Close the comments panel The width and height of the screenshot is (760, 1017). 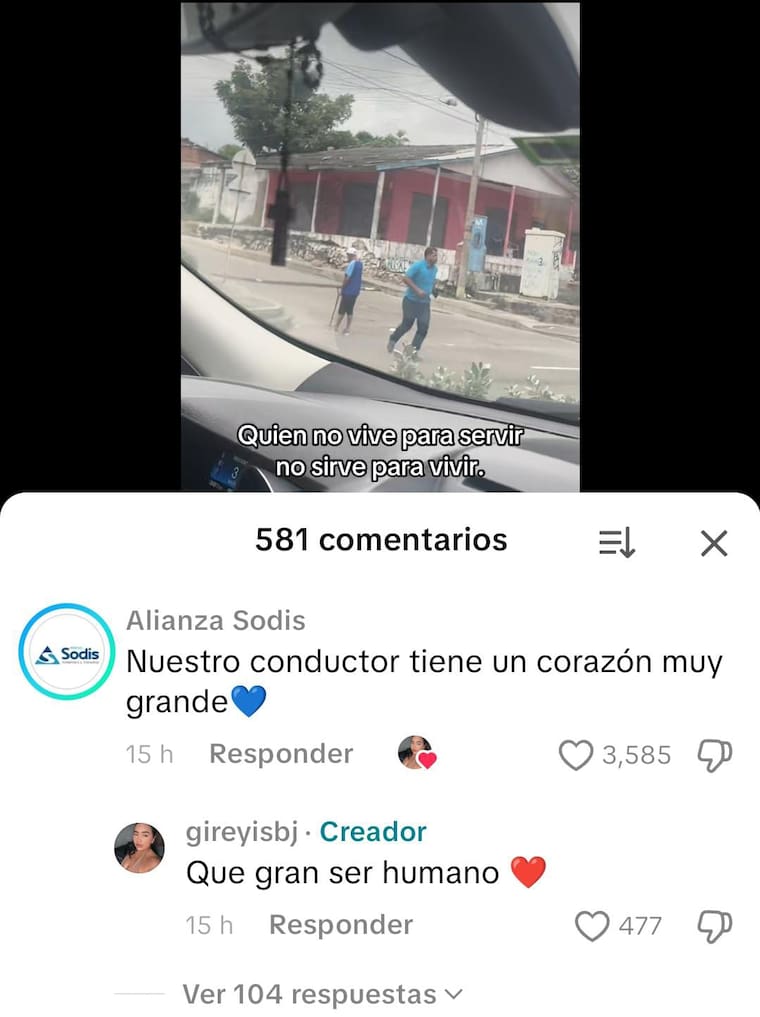tap(713, 543)
